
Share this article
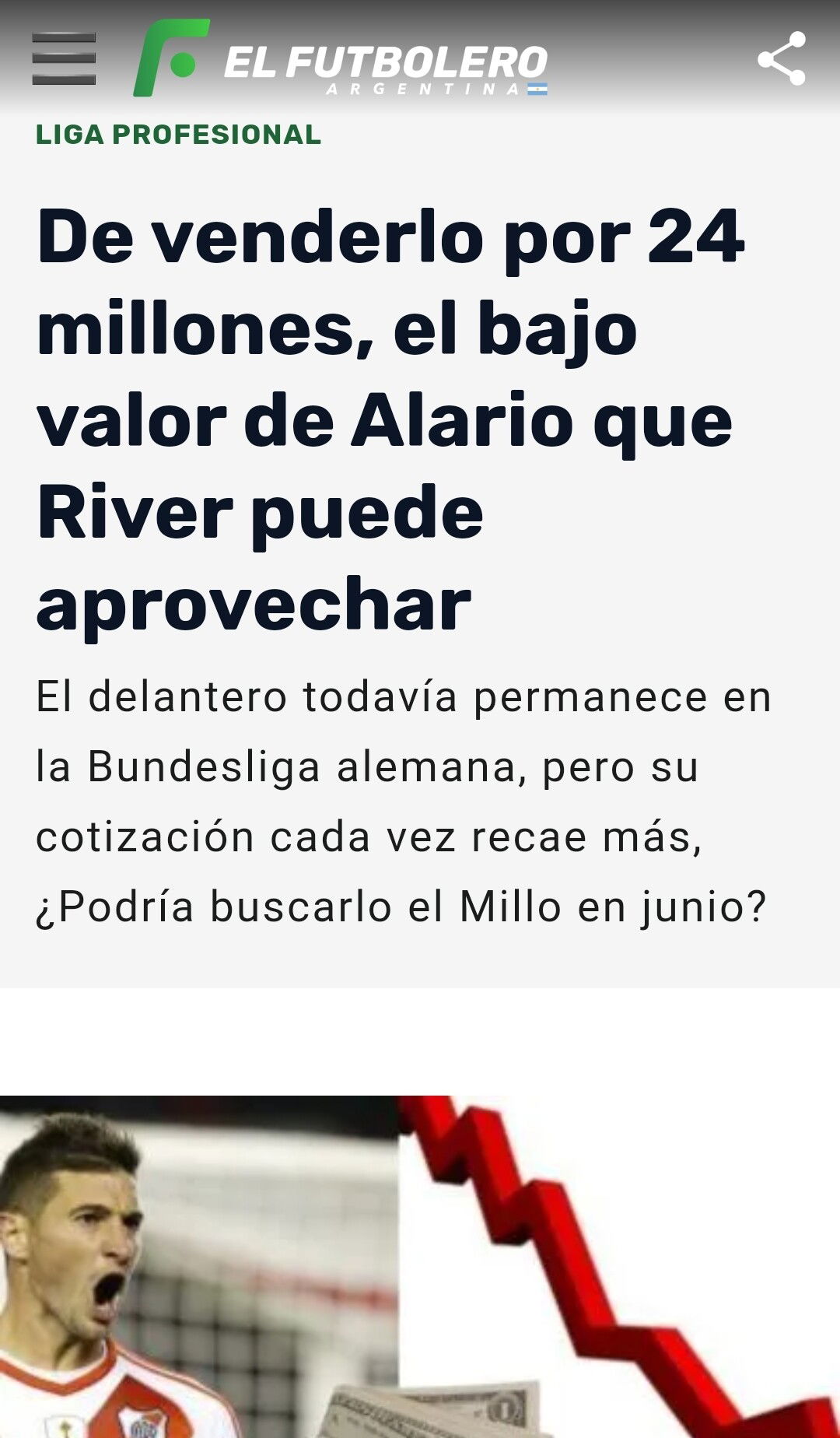coord(782,58)
